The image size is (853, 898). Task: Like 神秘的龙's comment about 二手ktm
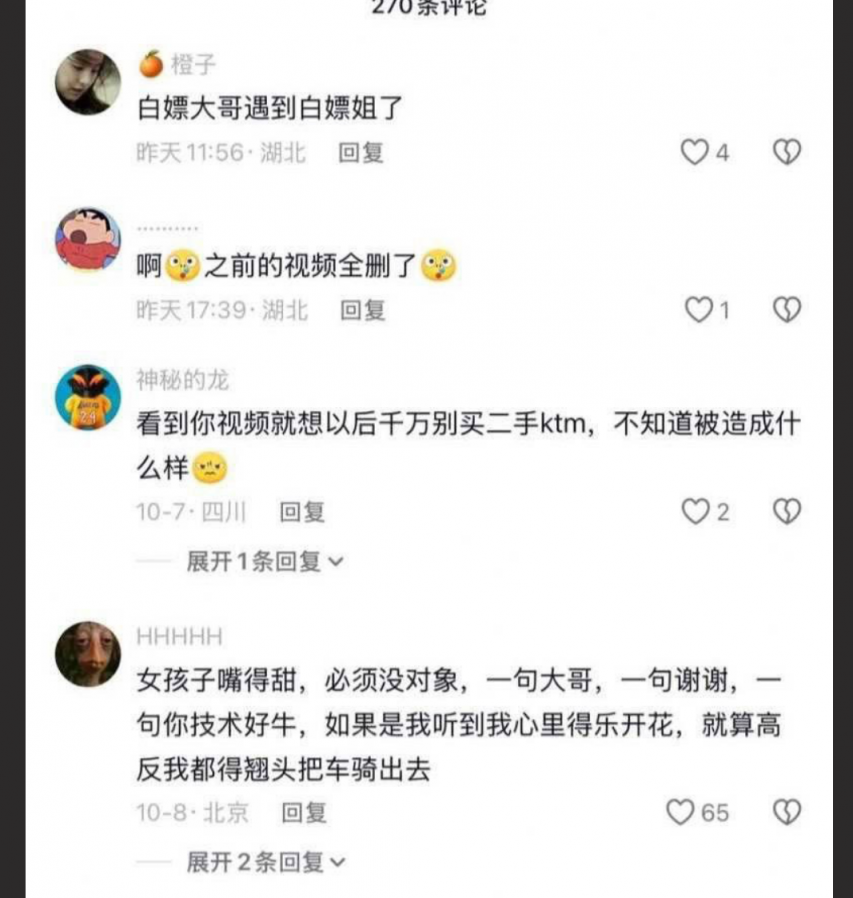(x=695, y=512)
